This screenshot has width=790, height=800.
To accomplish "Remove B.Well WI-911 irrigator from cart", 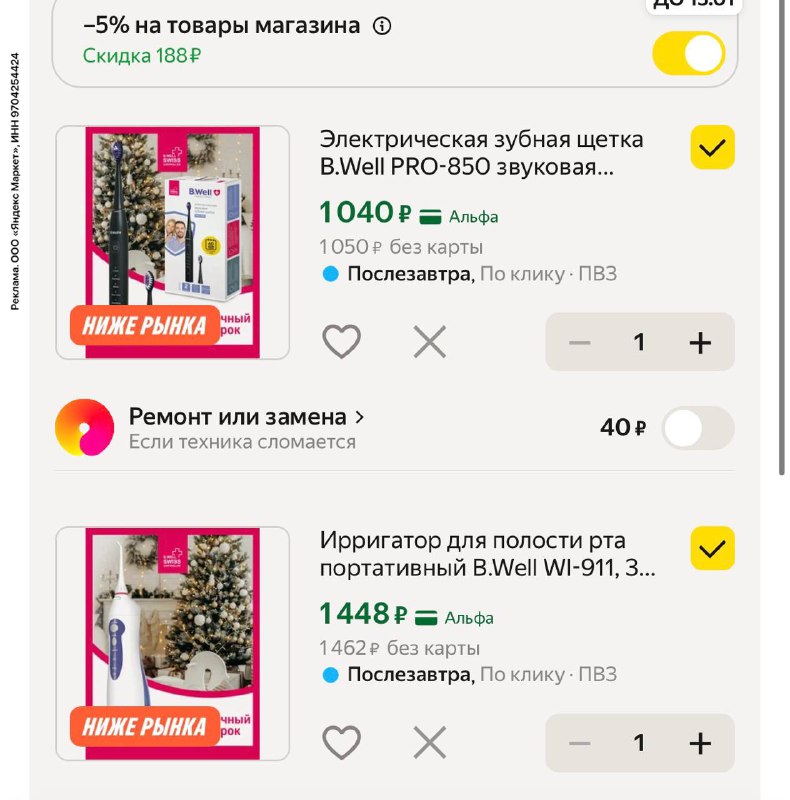I will tap(430, 742).
